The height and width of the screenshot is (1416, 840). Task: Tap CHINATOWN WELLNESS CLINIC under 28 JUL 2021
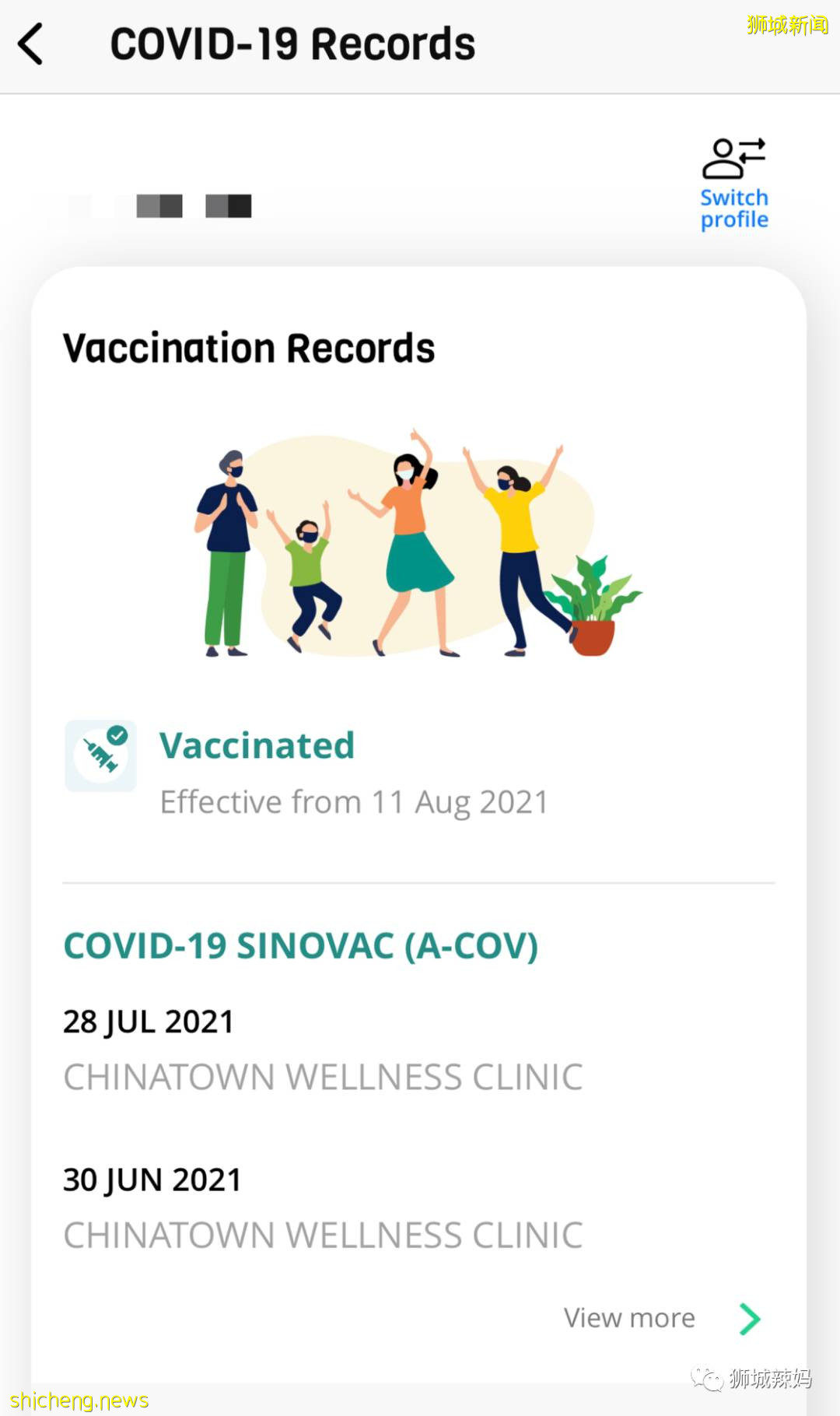point(323,1077)
